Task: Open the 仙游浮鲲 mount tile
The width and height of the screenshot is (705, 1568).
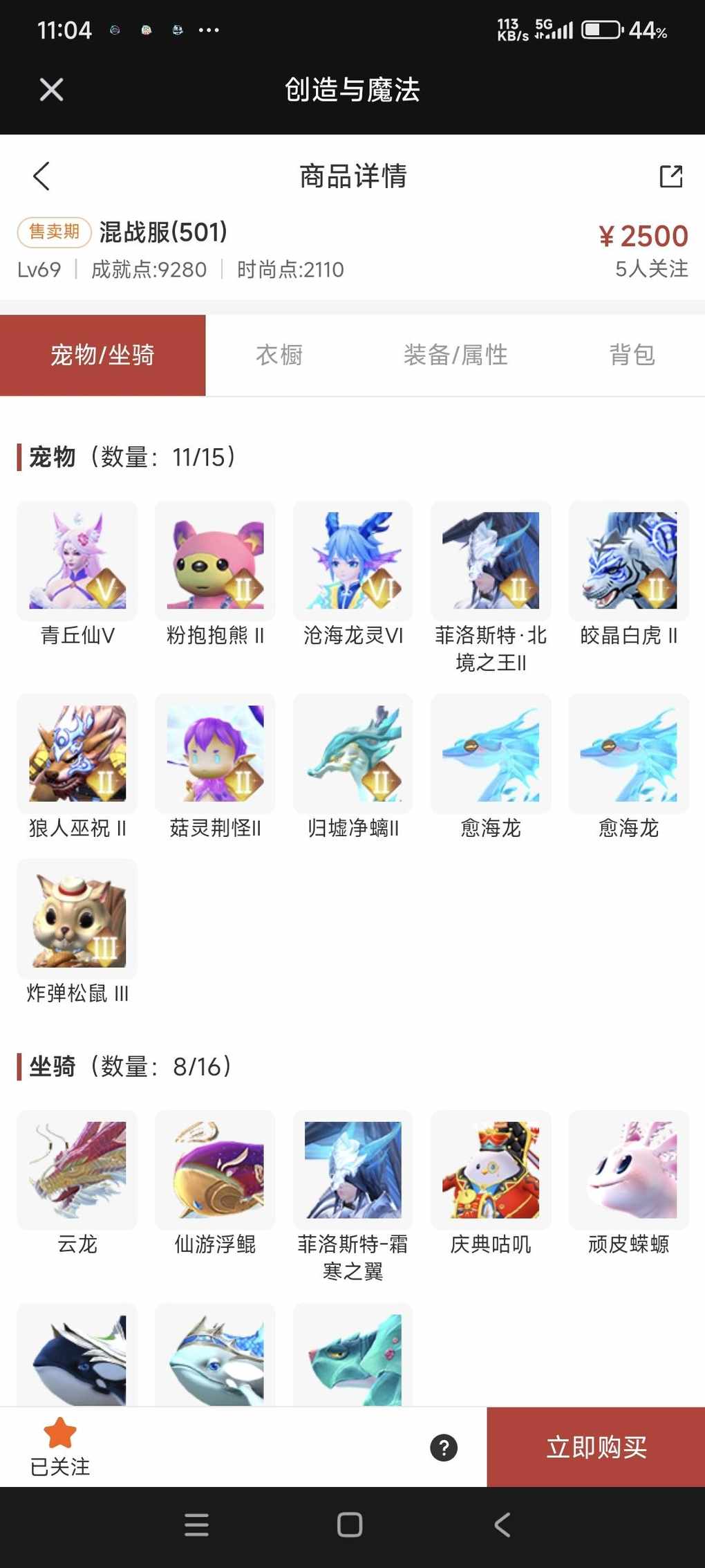Action: click(215, 1170)
